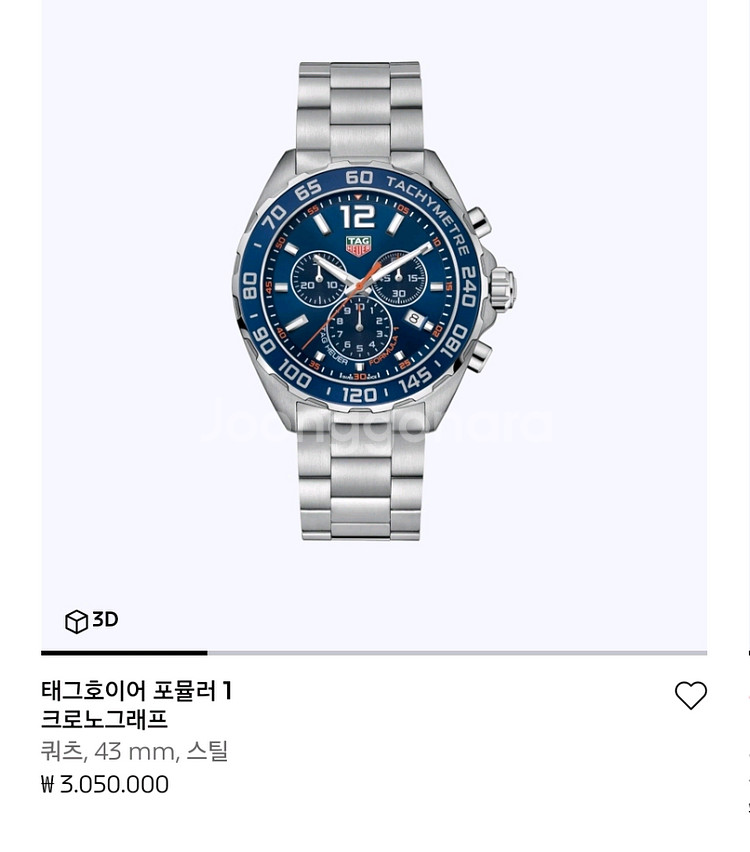750x852 pixels.
Task: Add TAG Heuer Formula 1 to wishlist
Action: 690,695
